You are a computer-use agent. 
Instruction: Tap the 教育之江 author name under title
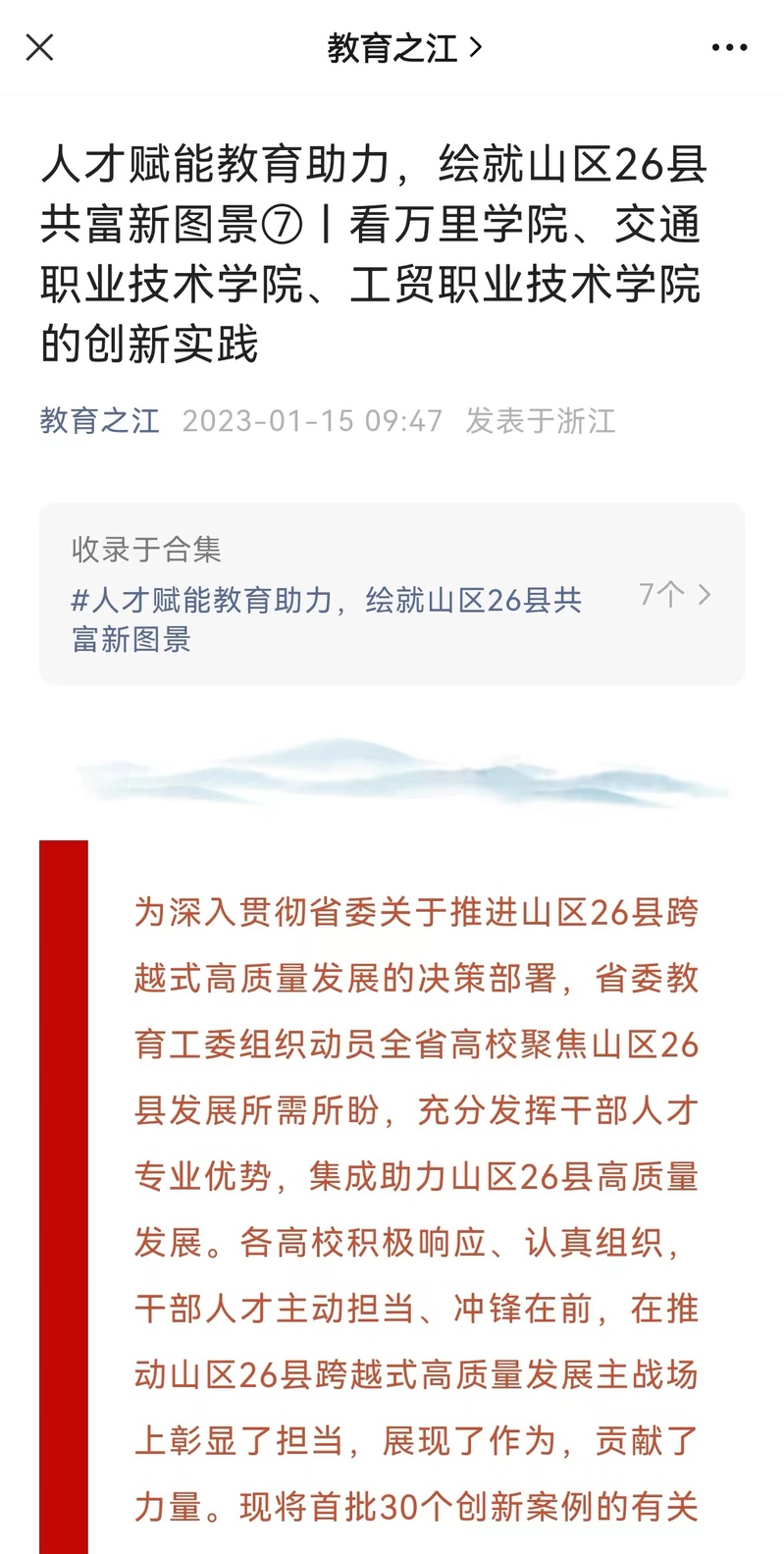(99, 421)
